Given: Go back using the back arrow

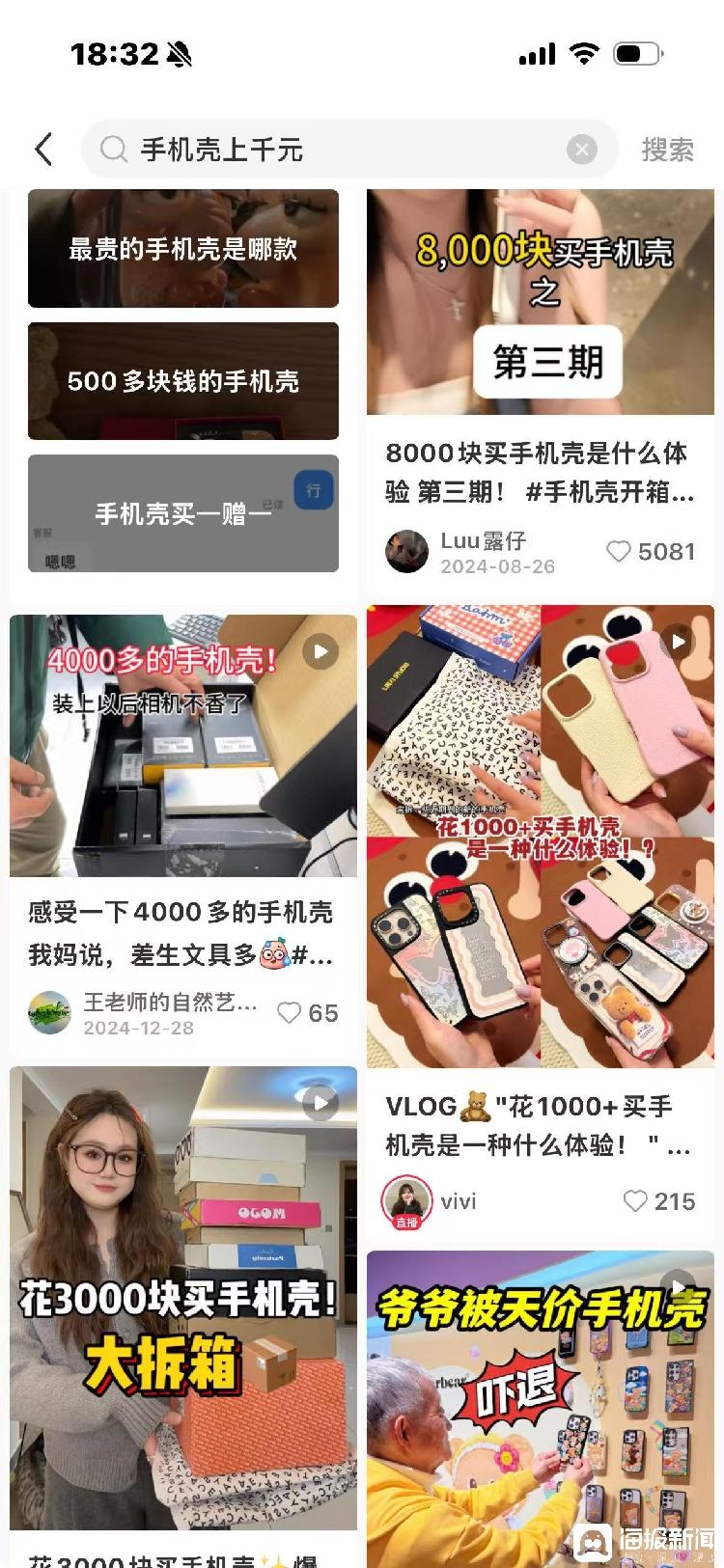Looking at the screenshot, I should click(x=42, y=150).
